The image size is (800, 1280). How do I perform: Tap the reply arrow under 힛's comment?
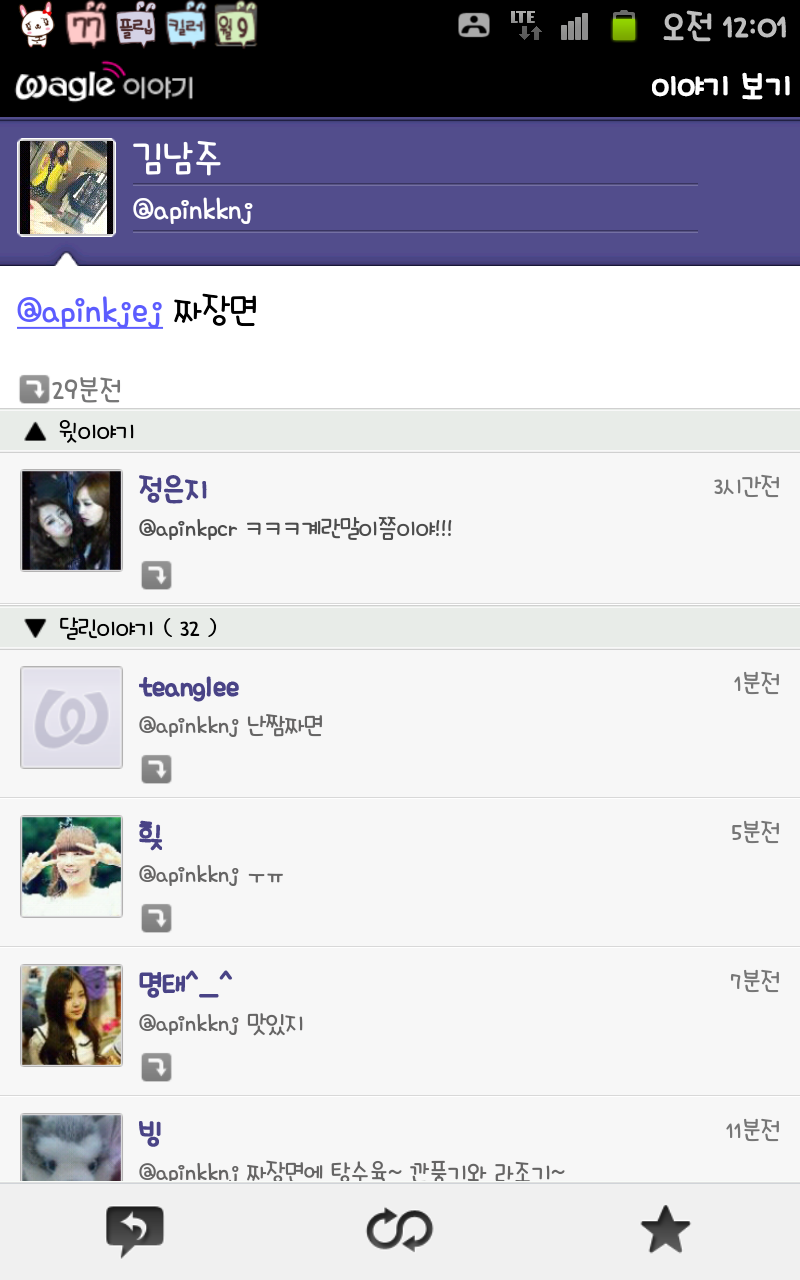[156, 918]
